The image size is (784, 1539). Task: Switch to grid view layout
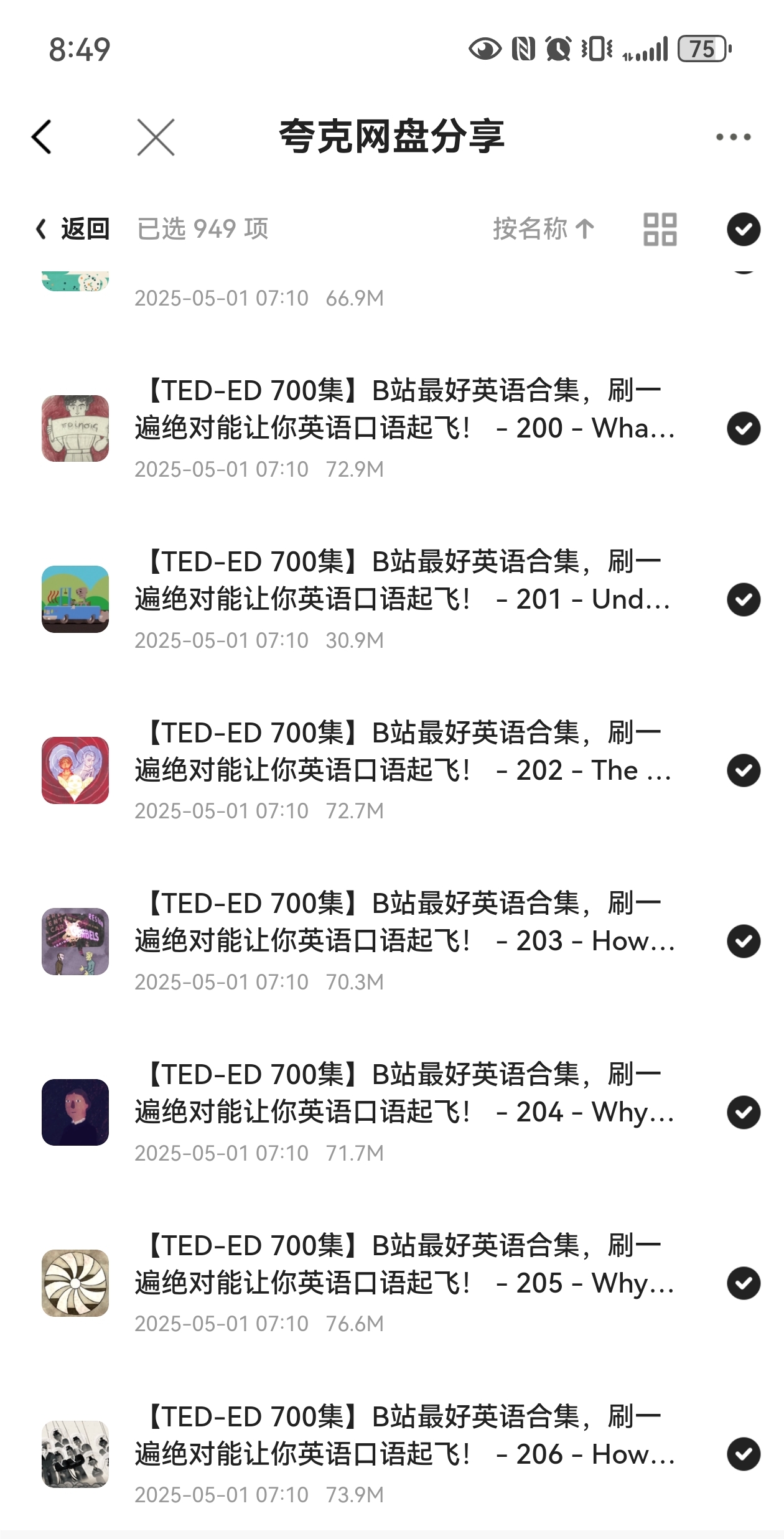point(660,229)
